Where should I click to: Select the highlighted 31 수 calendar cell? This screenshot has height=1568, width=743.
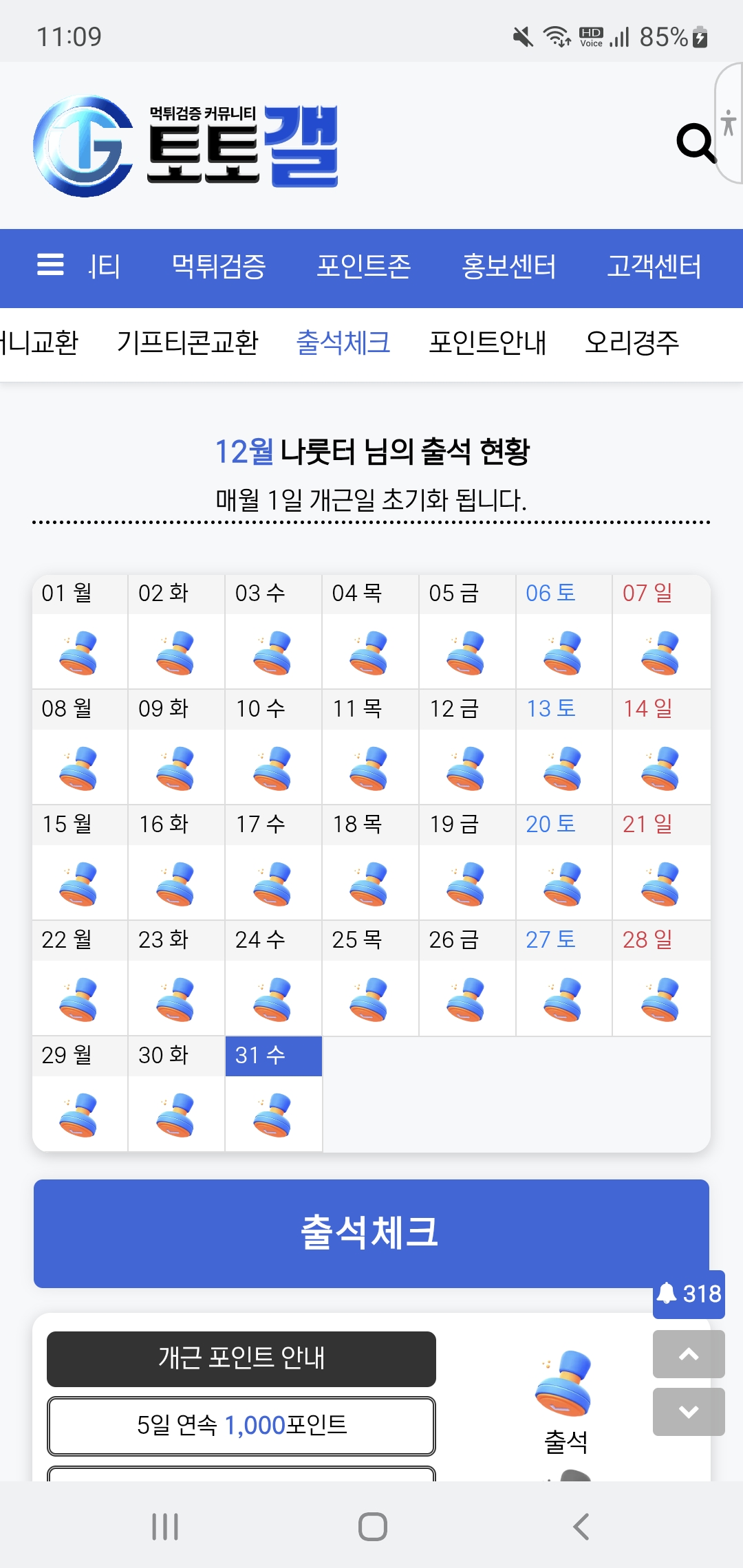coord(273,1056)
